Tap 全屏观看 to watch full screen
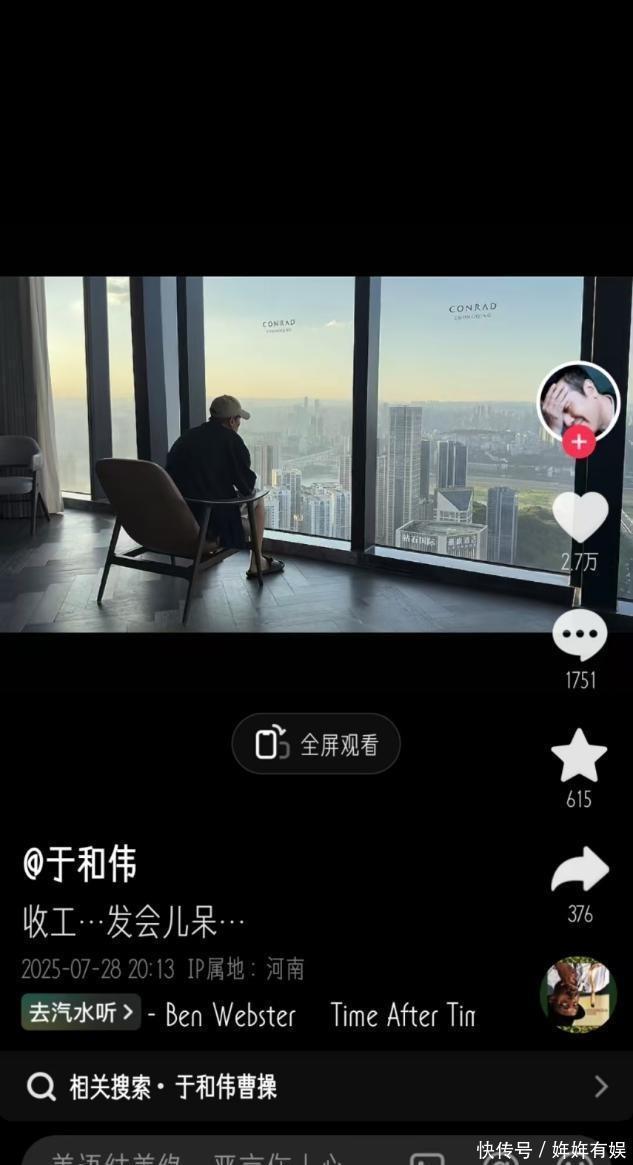This screenshot has height=1165, width=633. pos(316,744)
